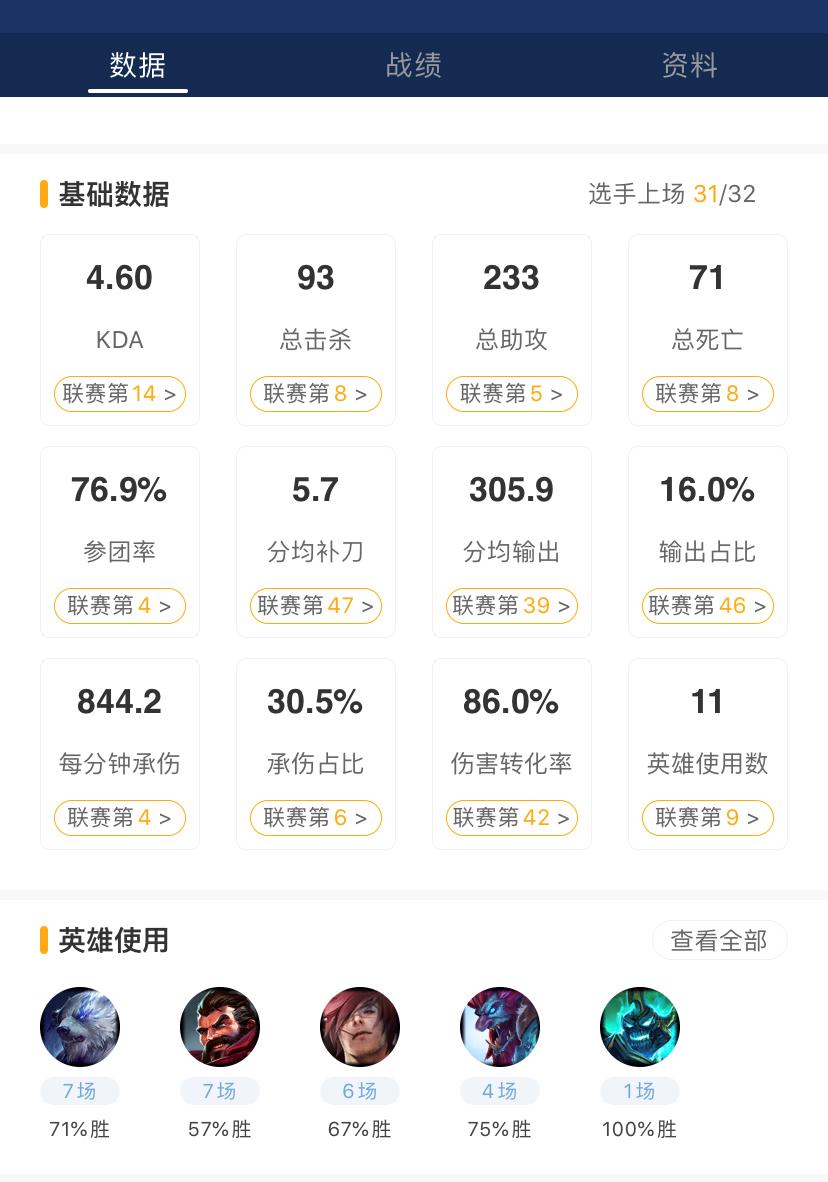The image size is (828, 1182).
Task: Open 英雄使用数 ranking 联赛第9
Action: (x=707, y=818)
